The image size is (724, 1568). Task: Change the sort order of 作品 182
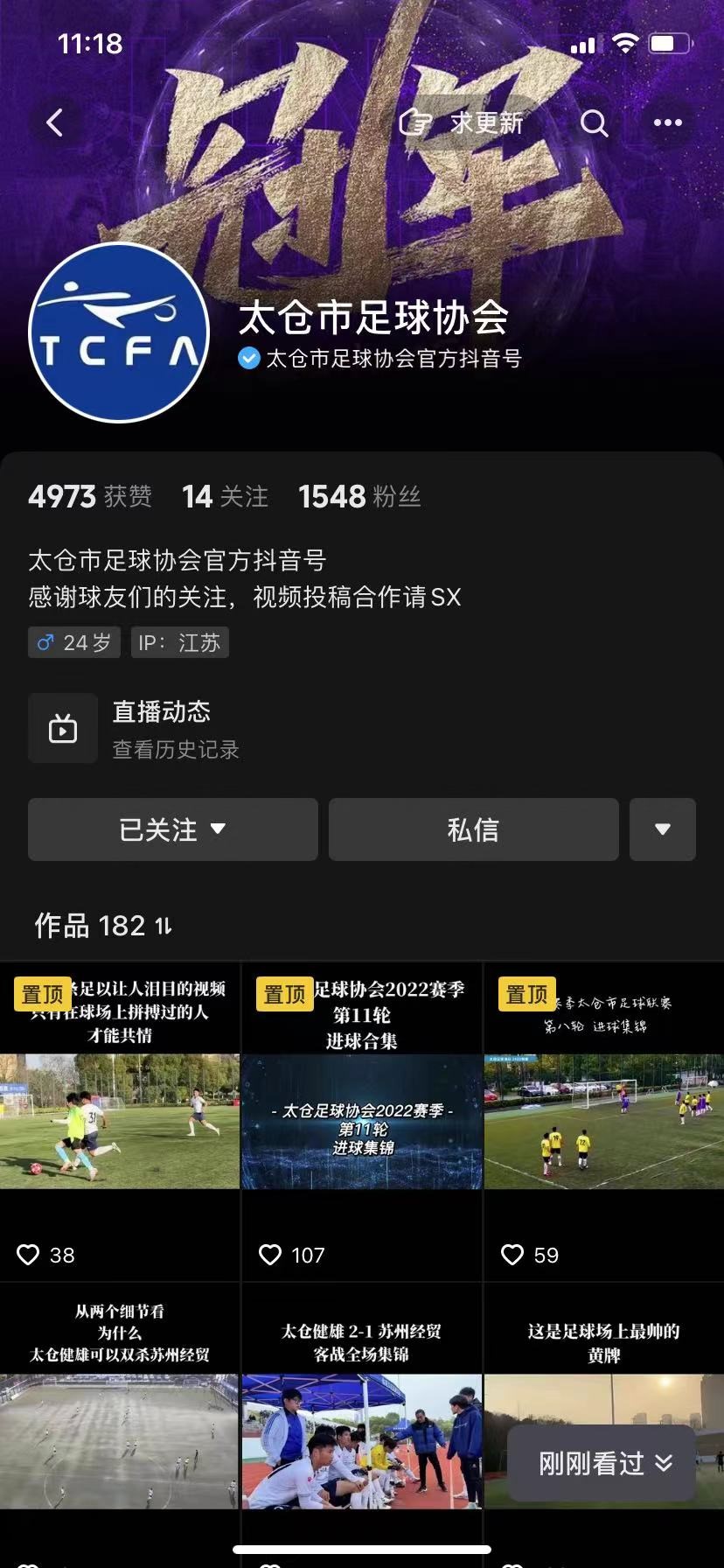pos(164,926)
